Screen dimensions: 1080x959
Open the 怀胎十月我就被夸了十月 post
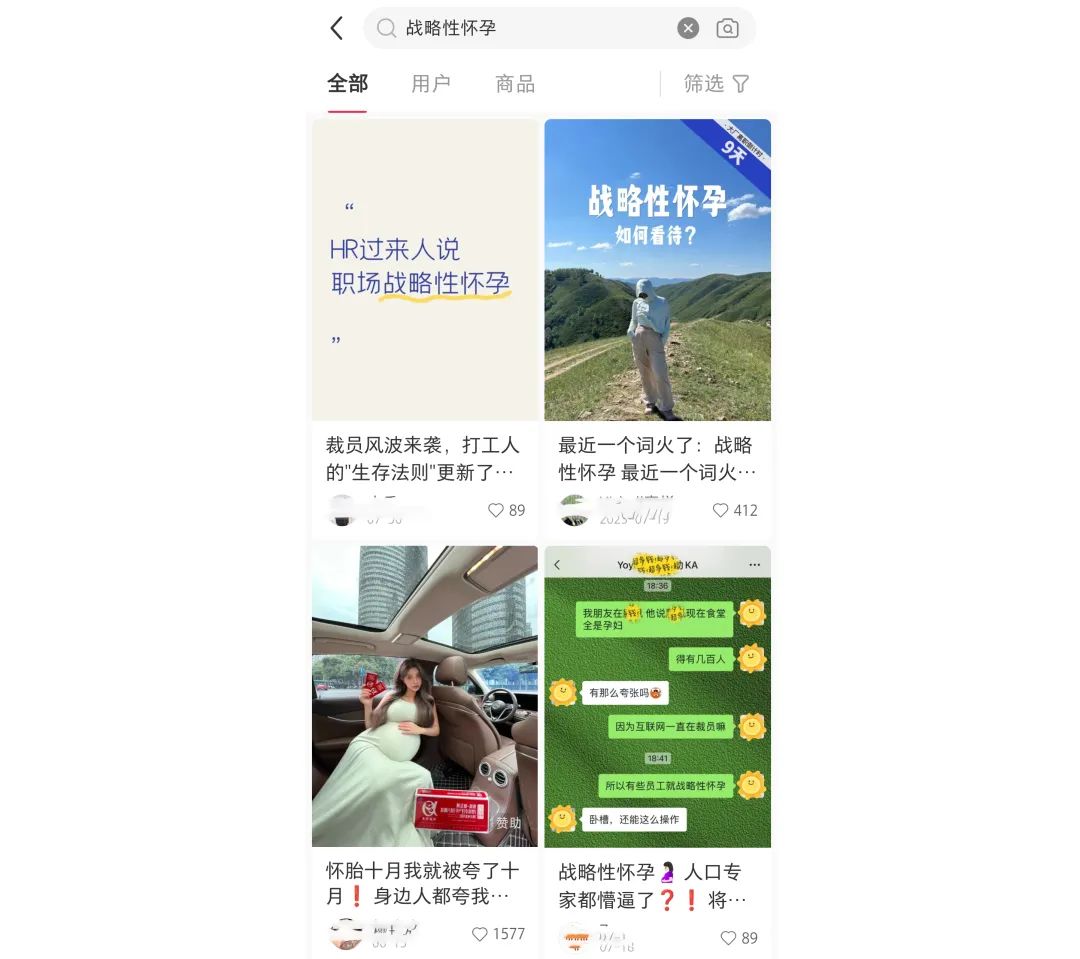tap(425, 696)
